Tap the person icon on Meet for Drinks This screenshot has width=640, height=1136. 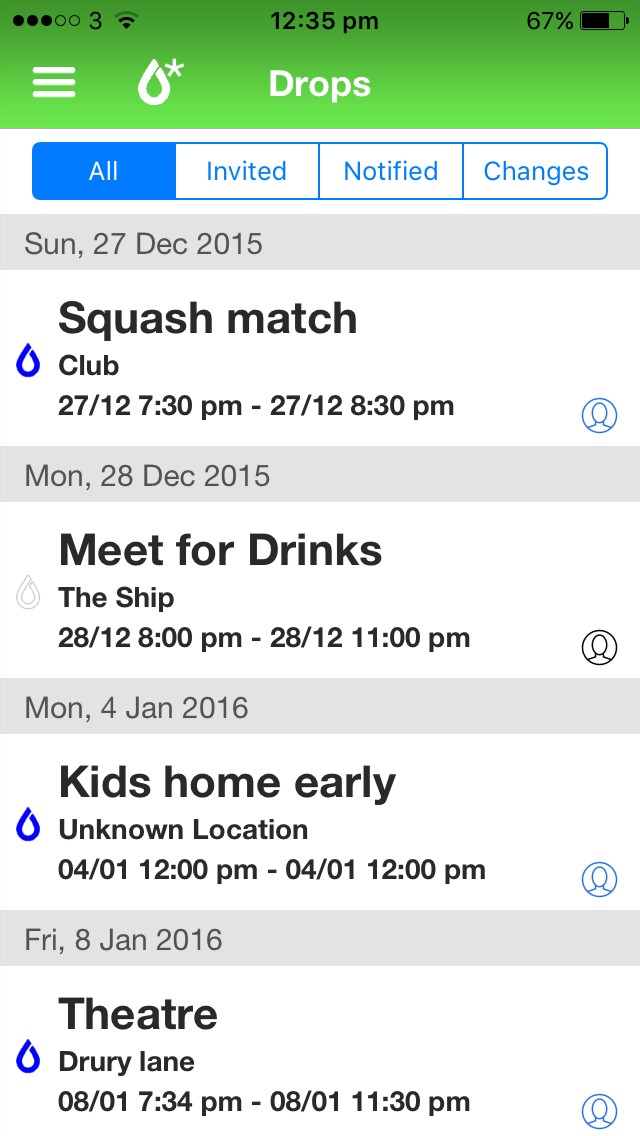click(599, 647)
